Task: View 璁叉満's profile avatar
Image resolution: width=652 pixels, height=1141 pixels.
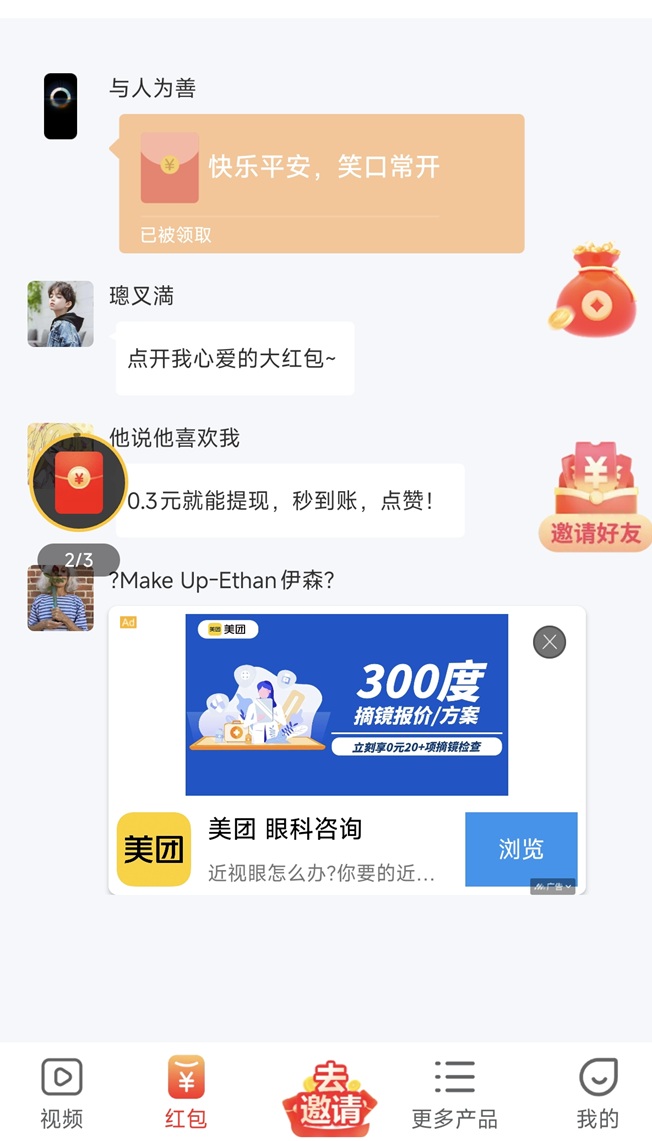Action: click(x=60, y=314)
